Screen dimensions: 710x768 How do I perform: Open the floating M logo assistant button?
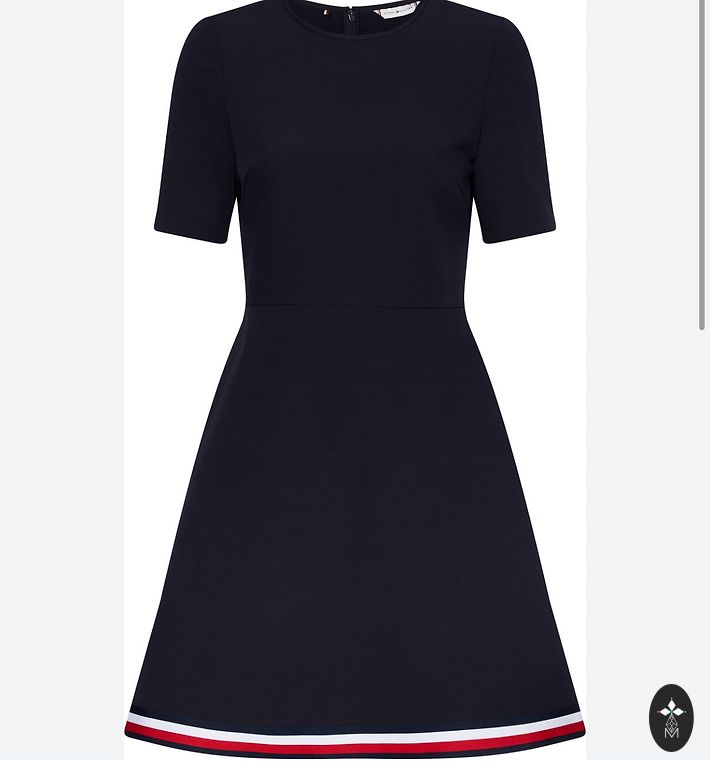(671, 717)
